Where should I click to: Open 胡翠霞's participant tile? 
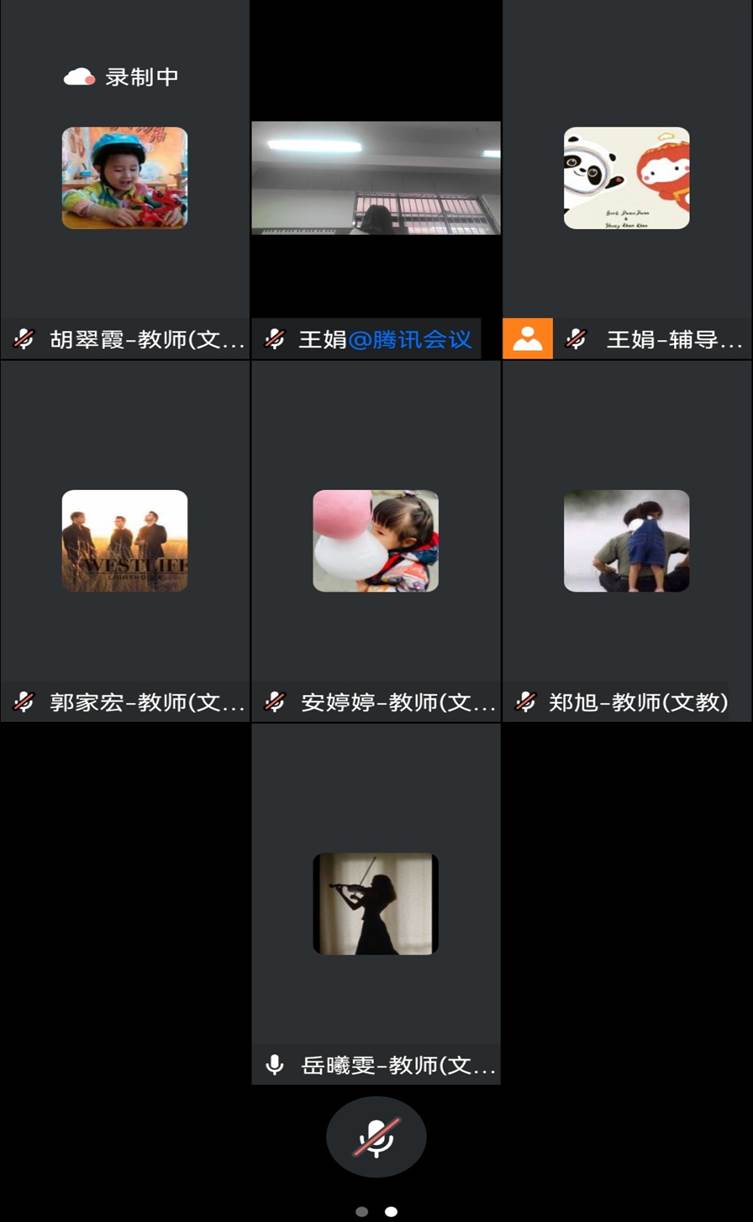coord(124,178)
